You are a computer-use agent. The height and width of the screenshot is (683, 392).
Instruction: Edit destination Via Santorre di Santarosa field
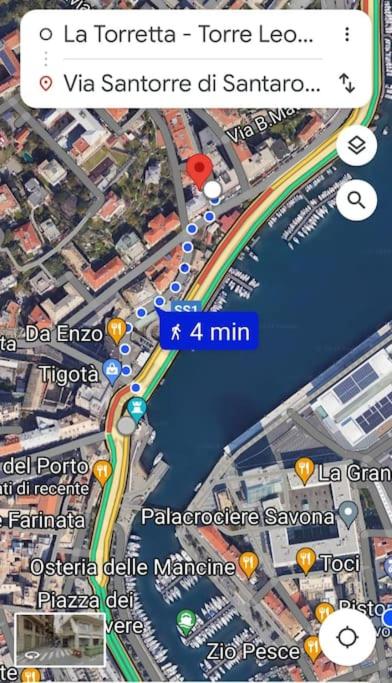click(x=192, y=83)
